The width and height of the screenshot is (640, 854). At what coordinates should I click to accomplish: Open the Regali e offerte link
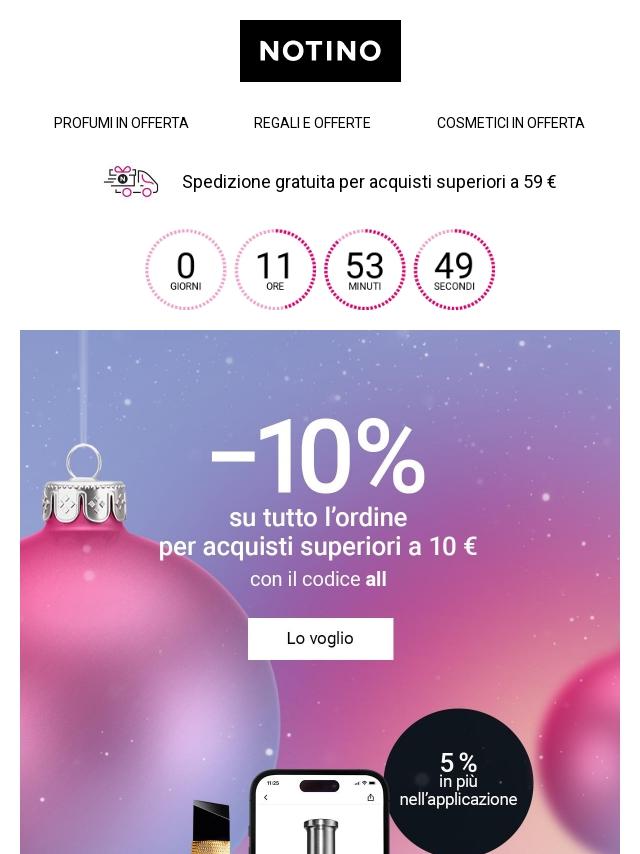point(312,123)
